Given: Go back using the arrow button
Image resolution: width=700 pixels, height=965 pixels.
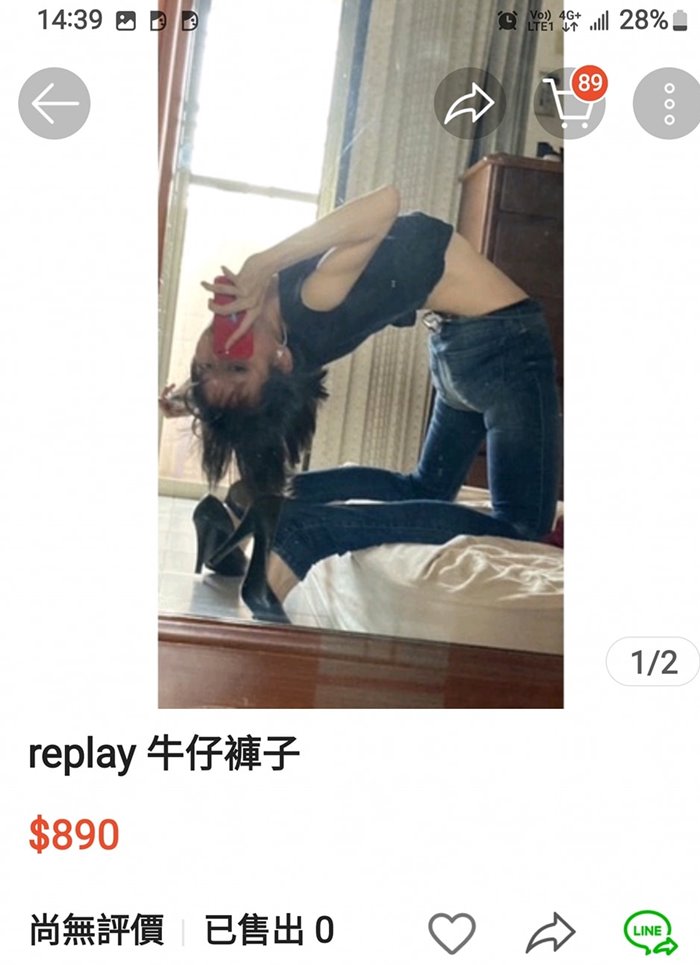Looking at the screenshot, I should (x=54, y=103).
